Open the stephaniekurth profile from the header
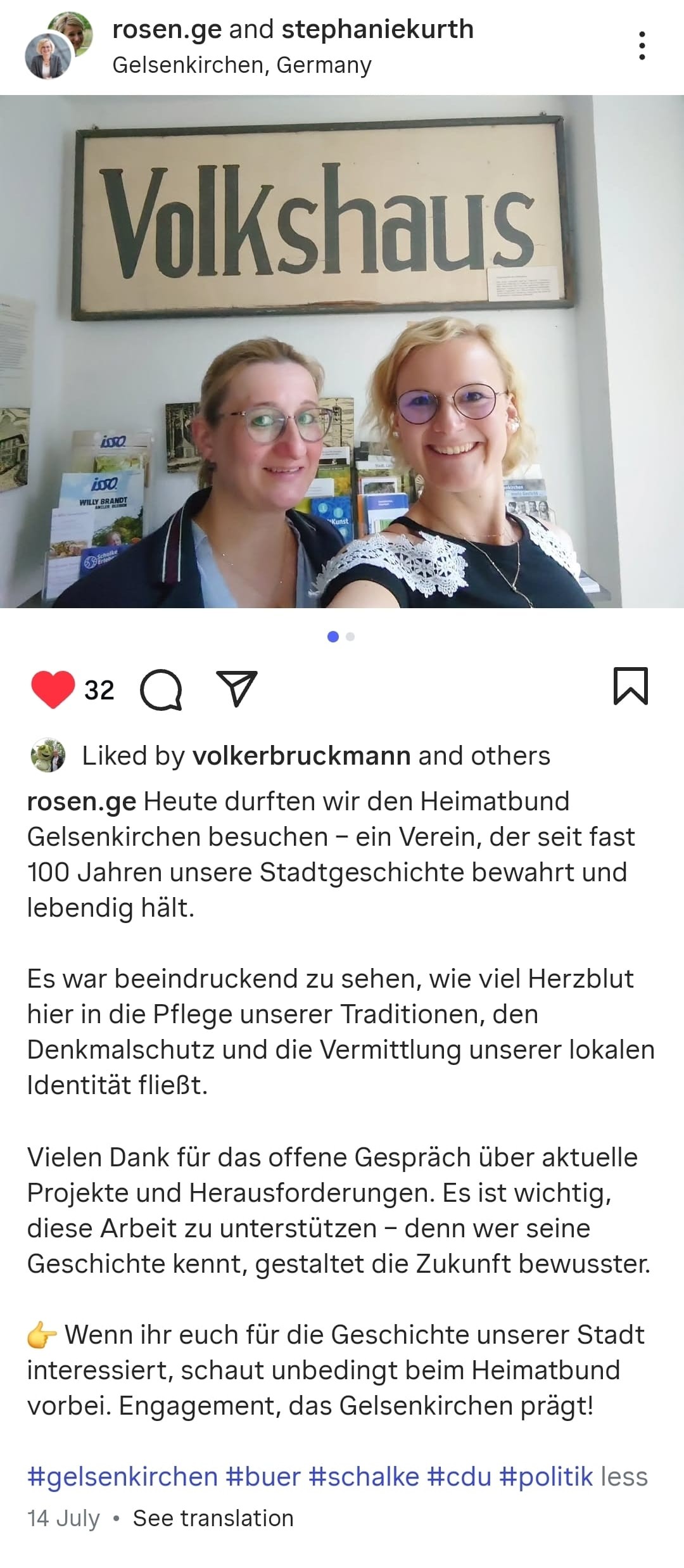The image size is (684, 1568). (377, 29)
